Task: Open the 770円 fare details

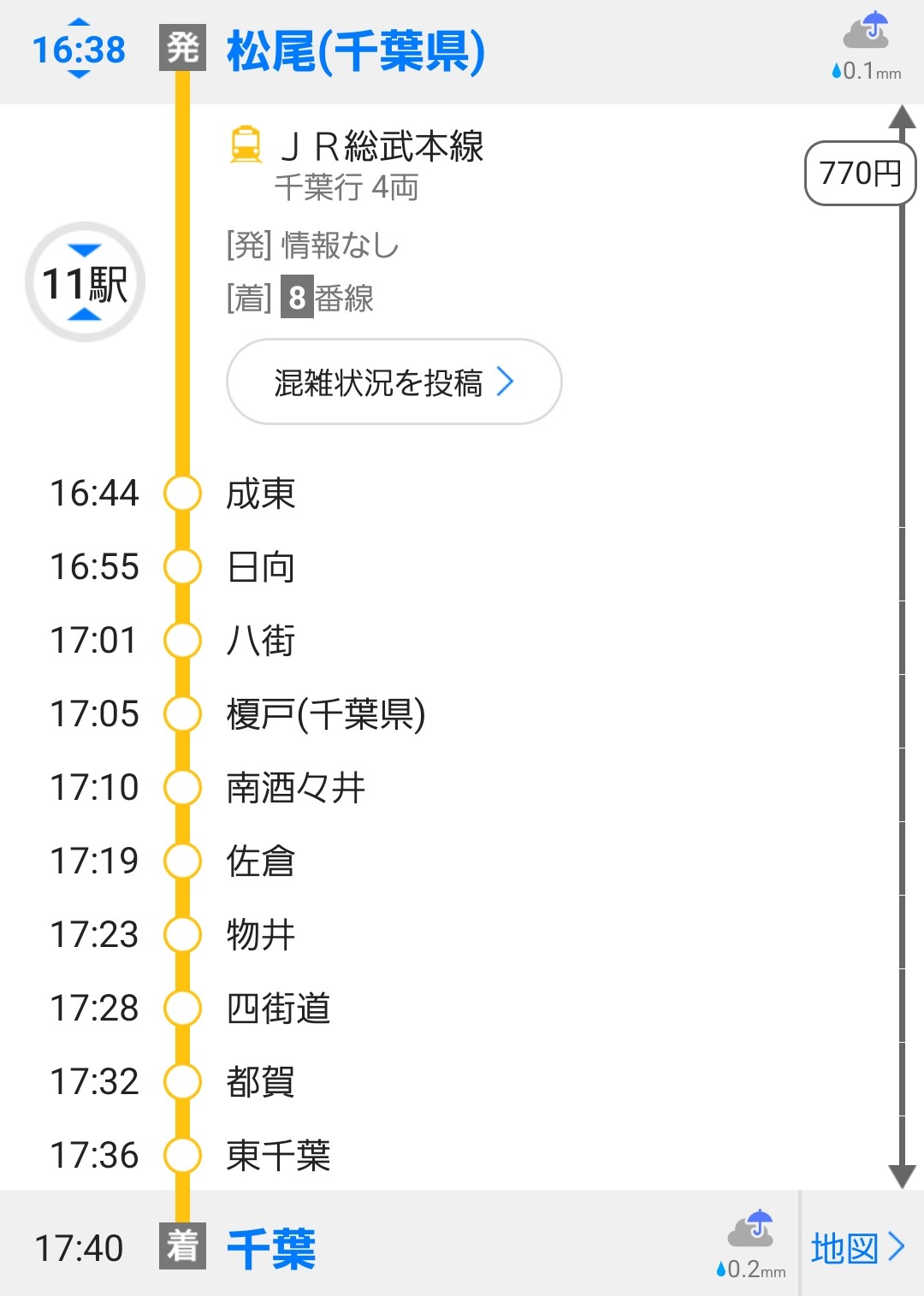Action: tap(860, 174)
